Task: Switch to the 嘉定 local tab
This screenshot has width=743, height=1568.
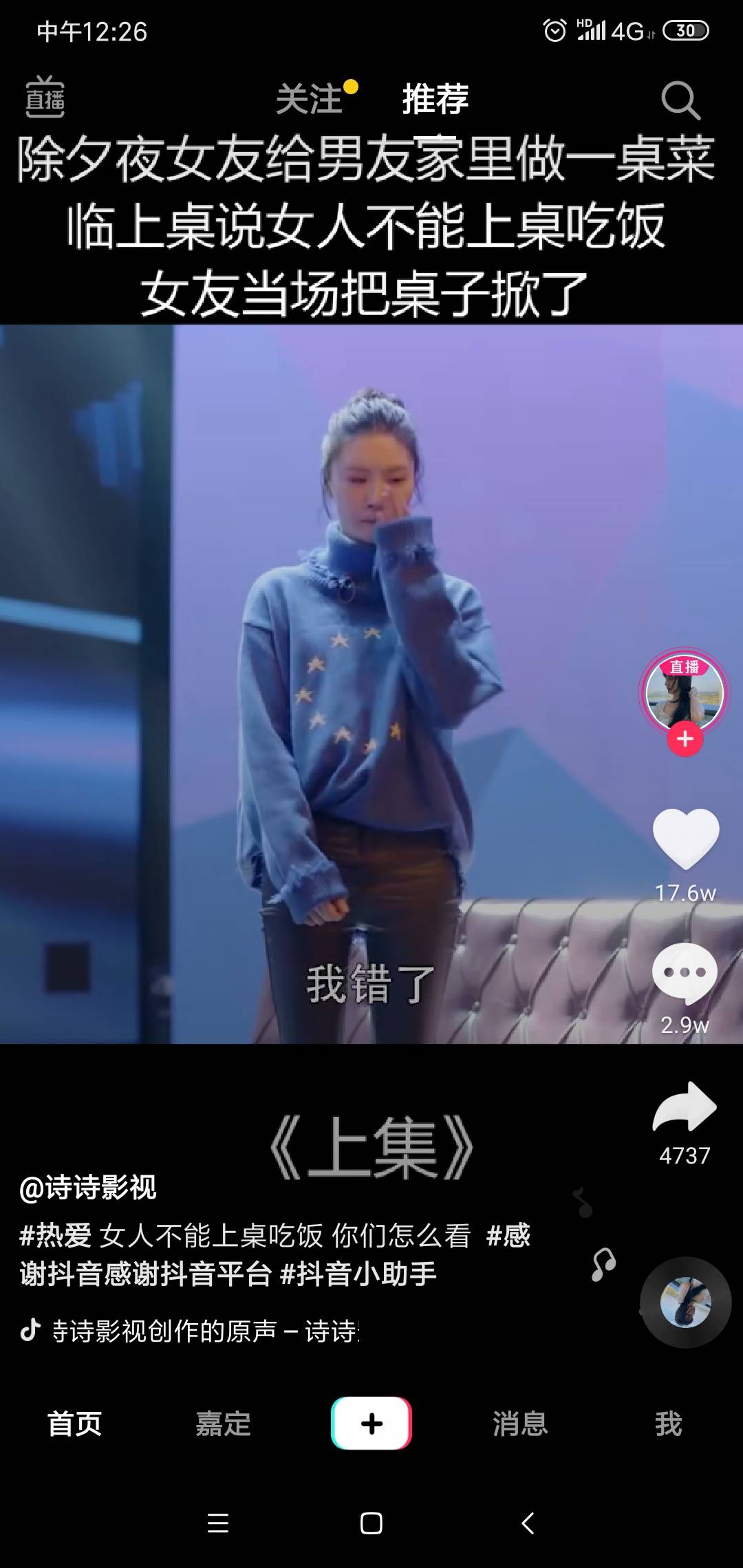Action: point(223,1424)
